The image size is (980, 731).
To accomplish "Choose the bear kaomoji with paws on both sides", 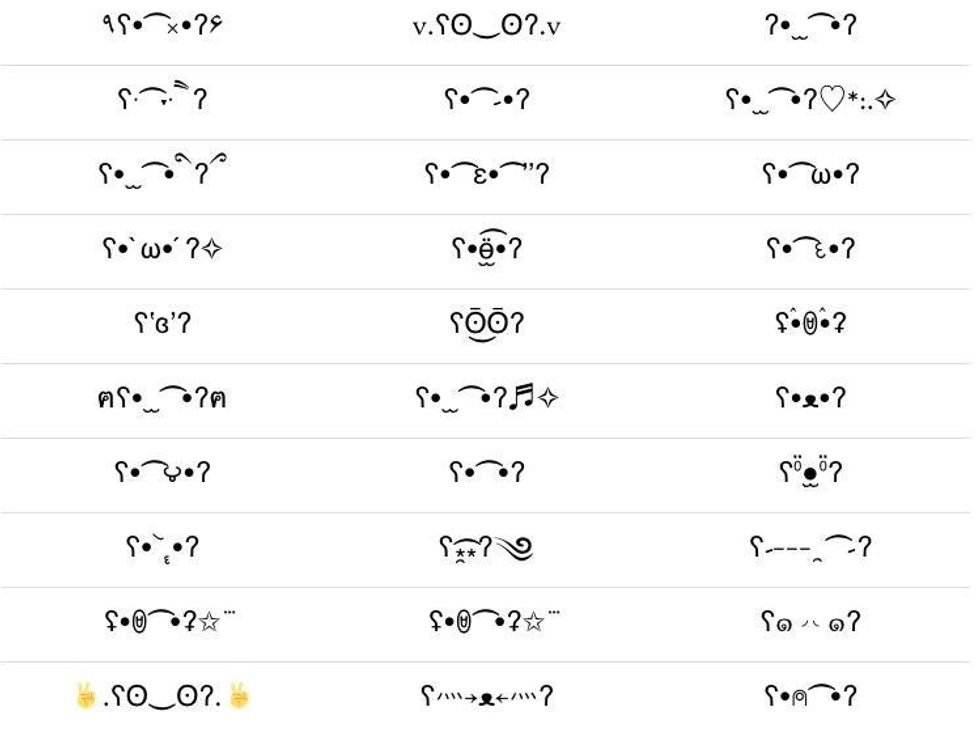I will (x=162, y=398).
